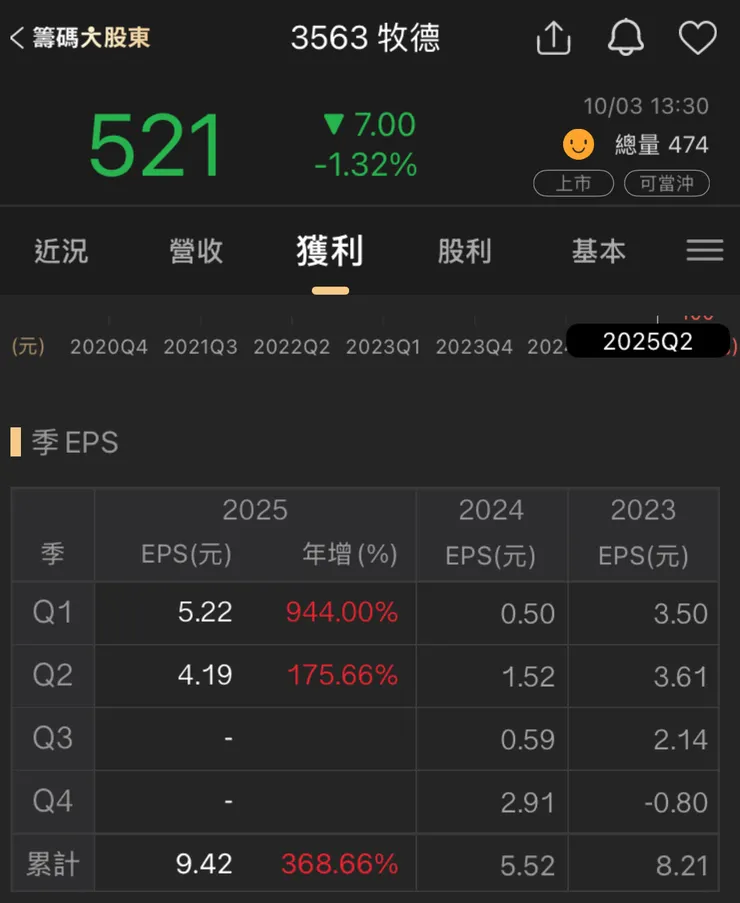The width and height of the screenshot is (740, 903).
Task: Tap the 上市 listing badge
Action: tap(573, 184)
